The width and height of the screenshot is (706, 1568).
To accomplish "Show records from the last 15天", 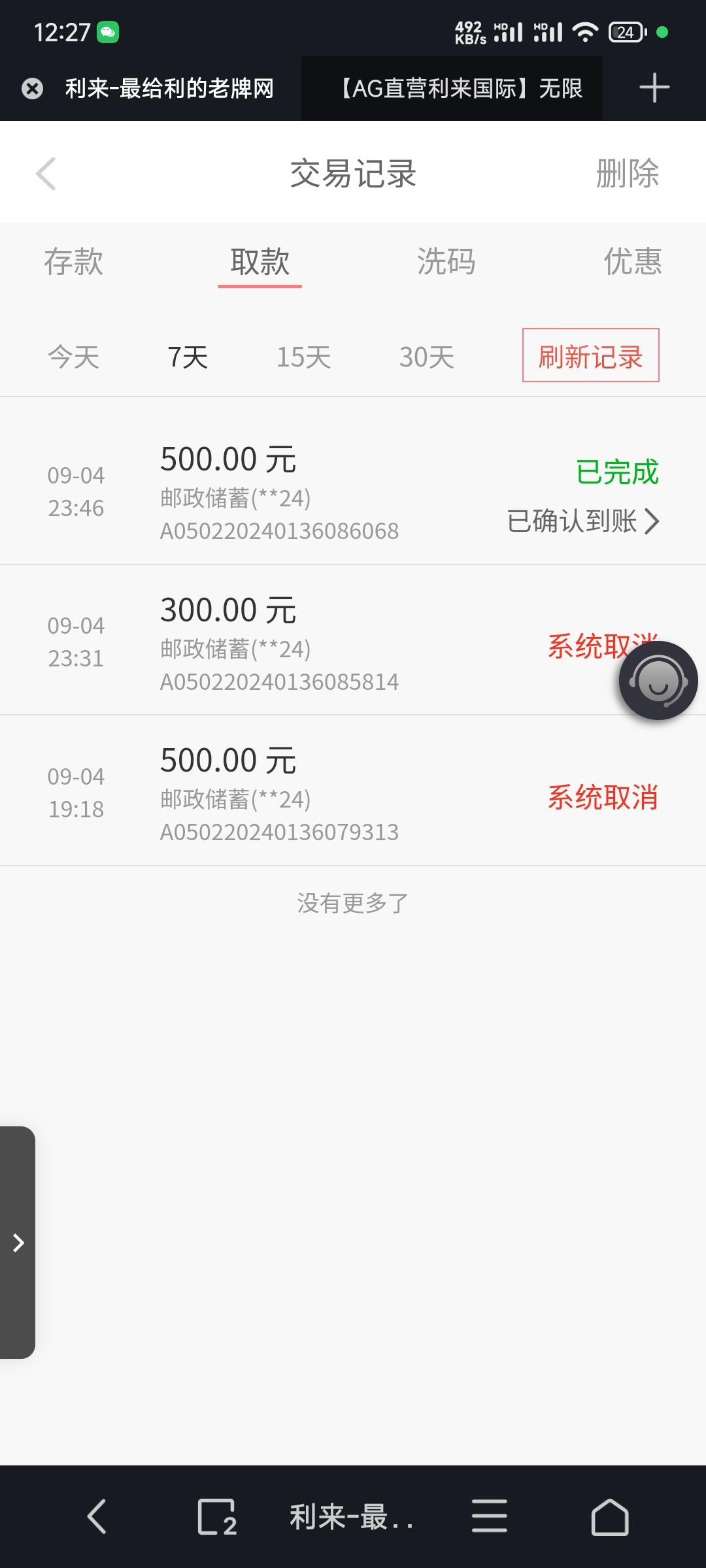I will (x=303, y=357).
